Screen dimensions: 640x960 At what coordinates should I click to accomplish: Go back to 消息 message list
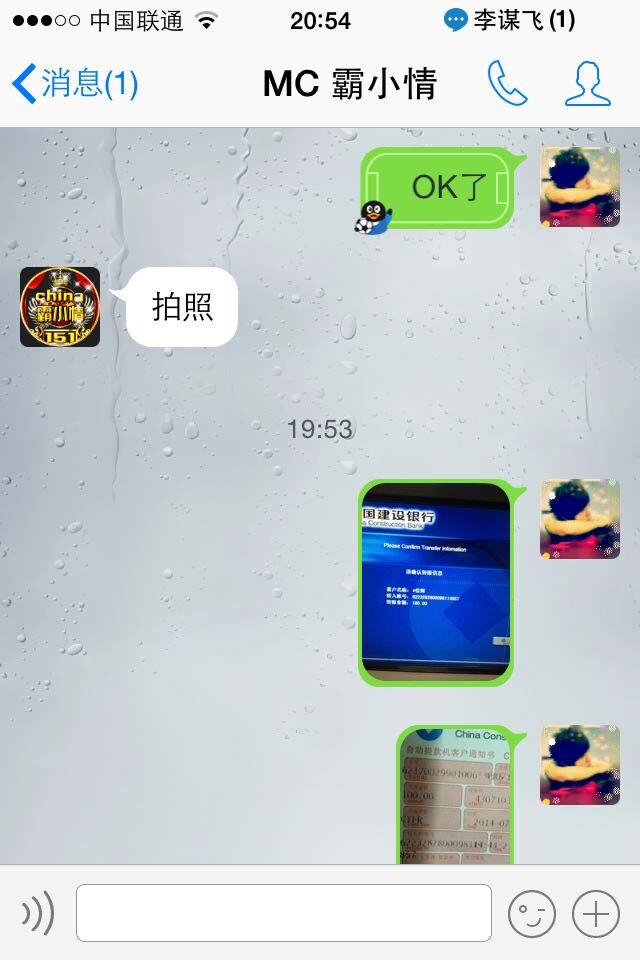(x=74, y=84)
